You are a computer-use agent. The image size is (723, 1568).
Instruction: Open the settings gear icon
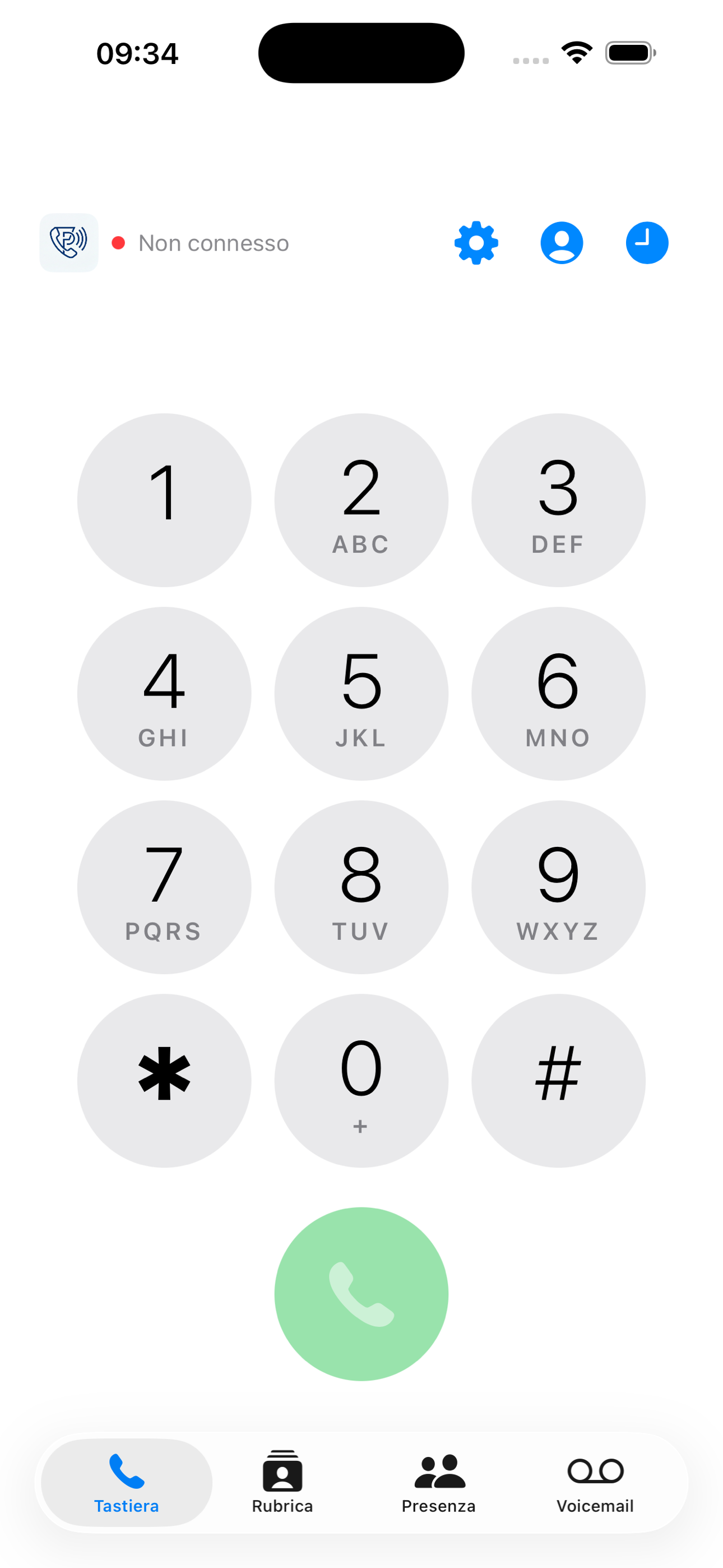click(477, 242)
